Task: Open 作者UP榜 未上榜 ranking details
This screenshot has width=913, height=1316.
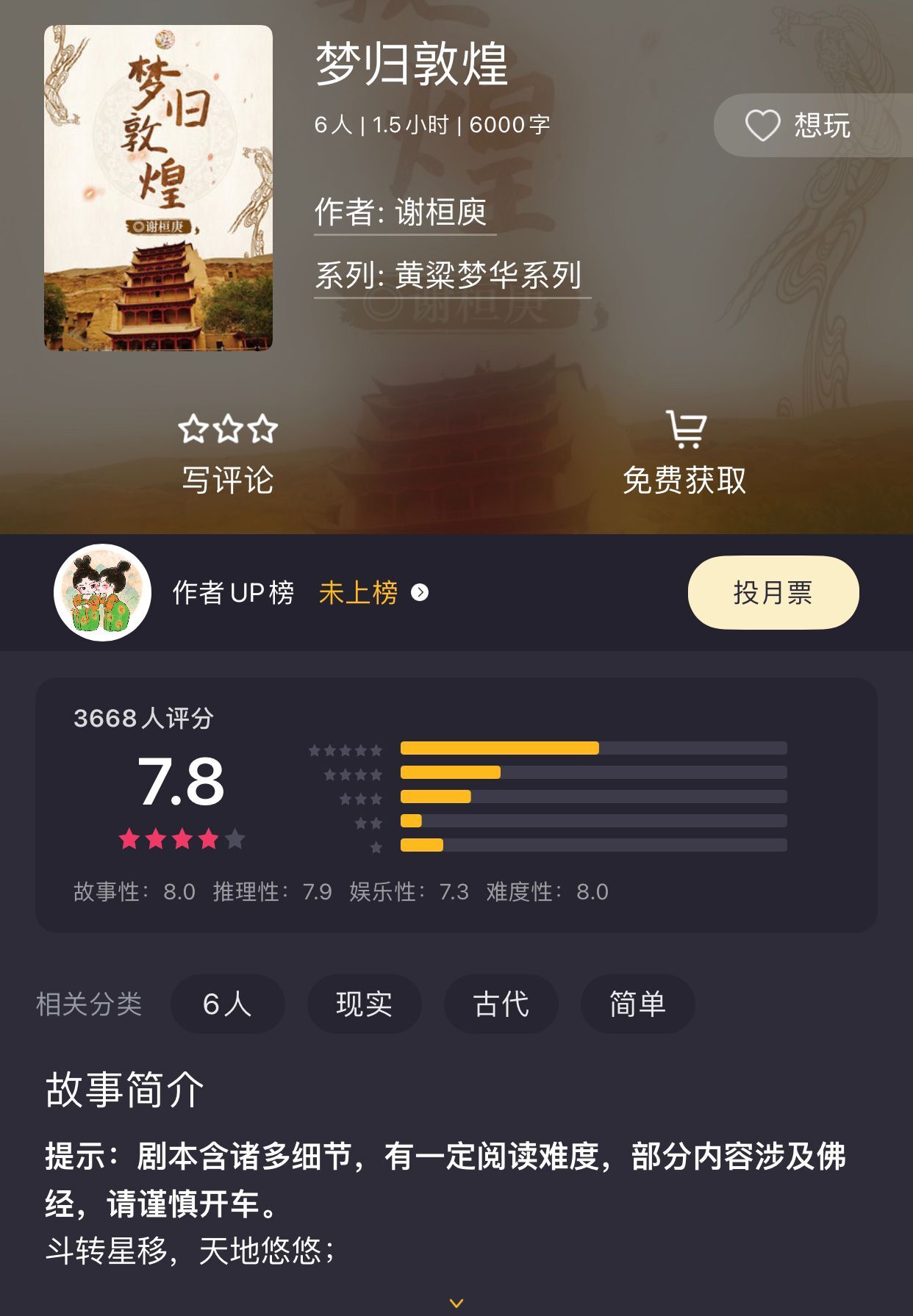Action: click(x=371, y=592)
